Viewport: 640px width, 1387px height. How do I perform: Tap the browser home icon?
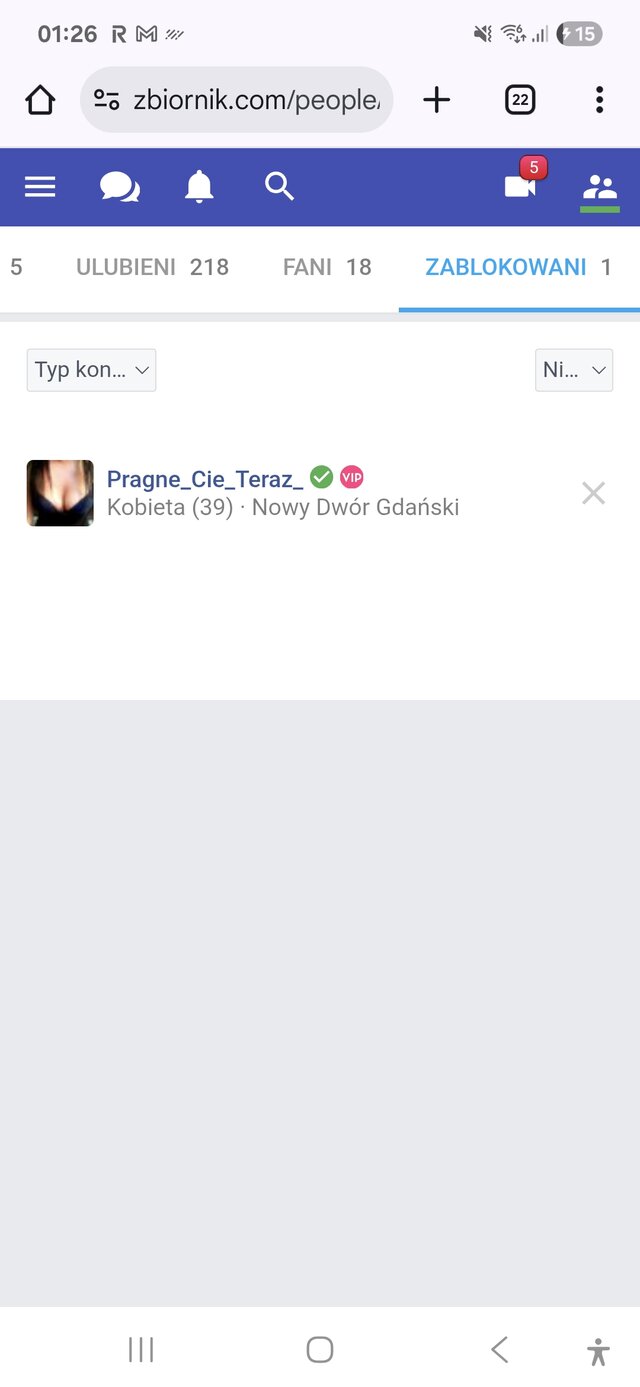(40, 100)
